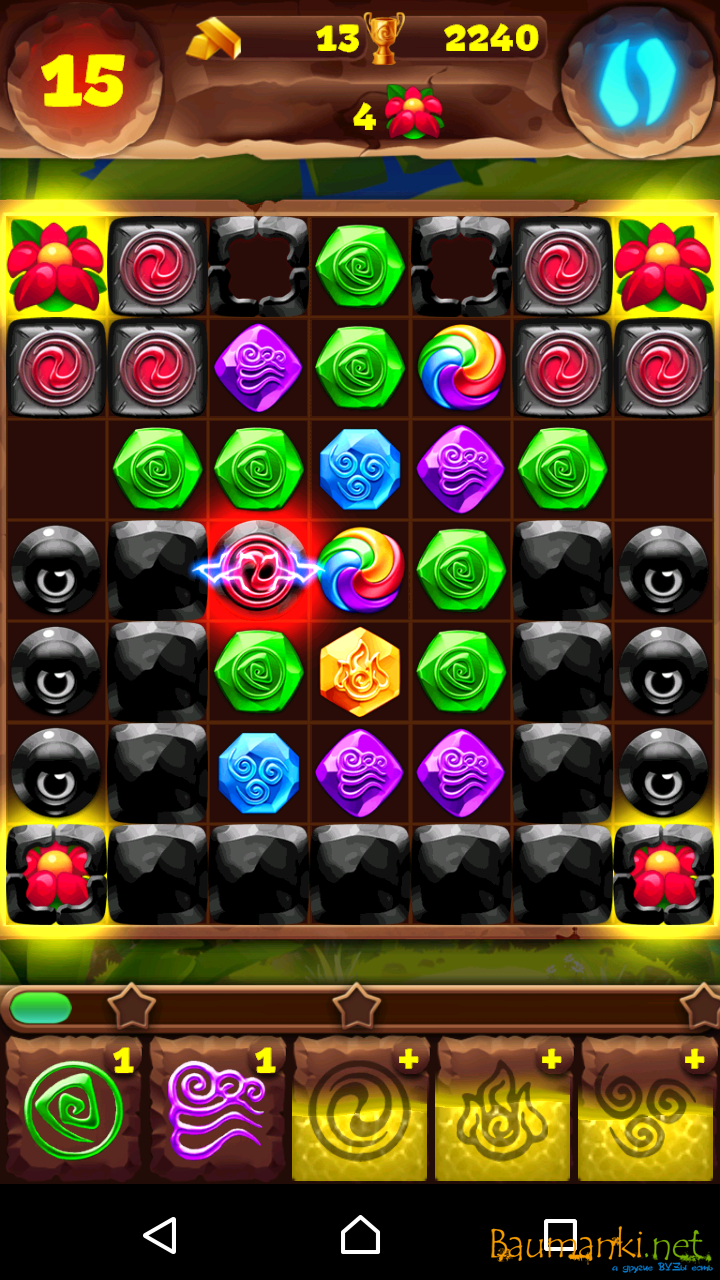Use the purple wind booster
The height and width of the screenshot is (1280, 720).
217,1110
